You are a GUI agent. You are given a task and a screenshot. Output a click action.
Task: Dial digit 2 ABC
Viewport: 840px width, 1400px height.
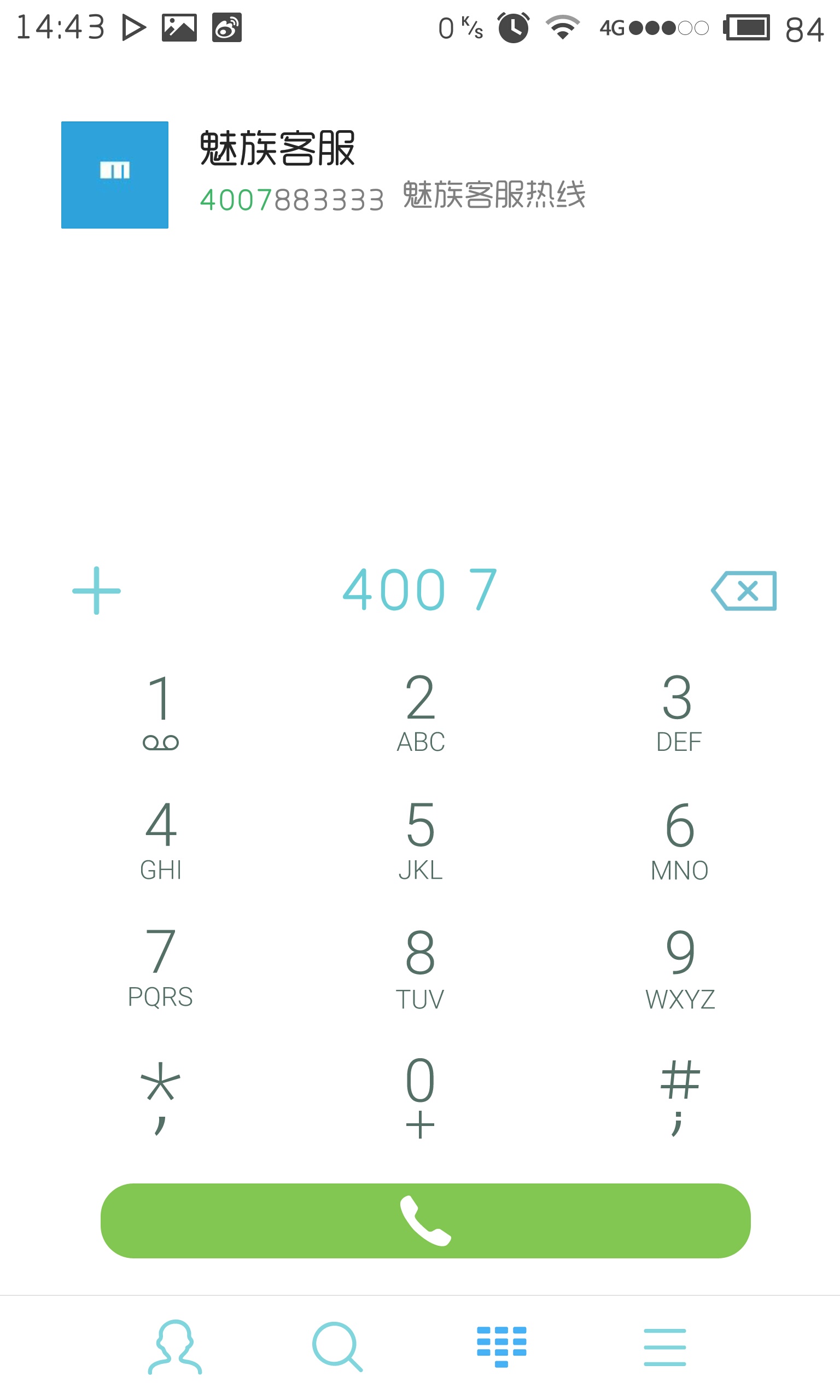click(421, 712)
